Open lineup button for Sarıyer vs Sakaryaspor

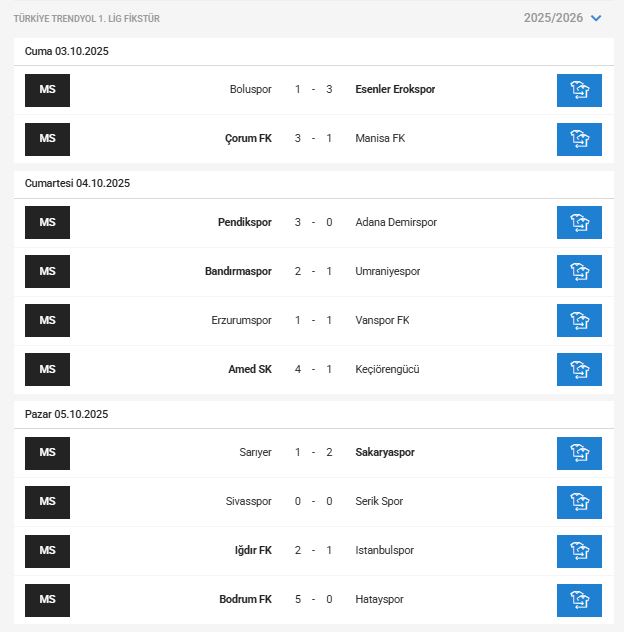[579, 453]
